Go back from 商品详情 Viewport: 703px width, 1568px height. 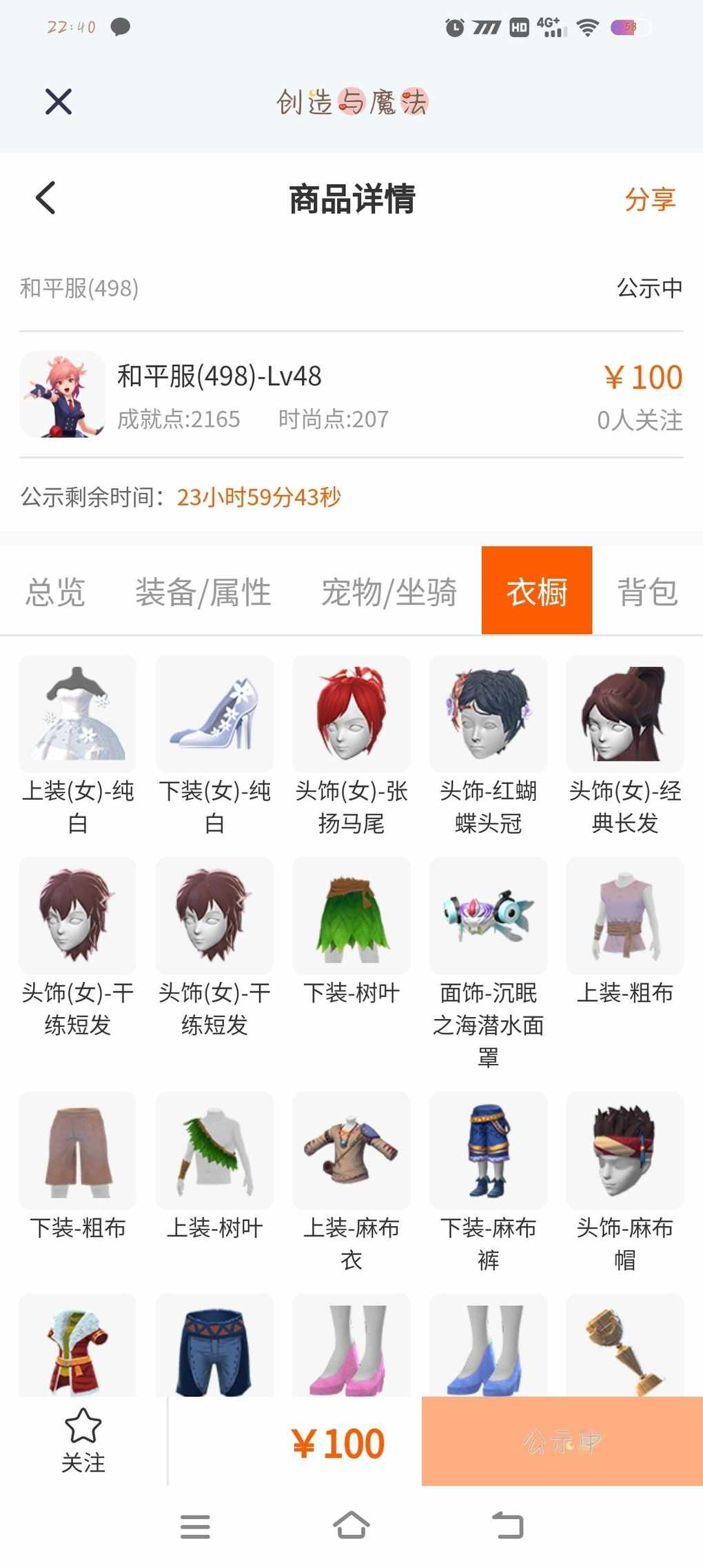click(45, 198)
